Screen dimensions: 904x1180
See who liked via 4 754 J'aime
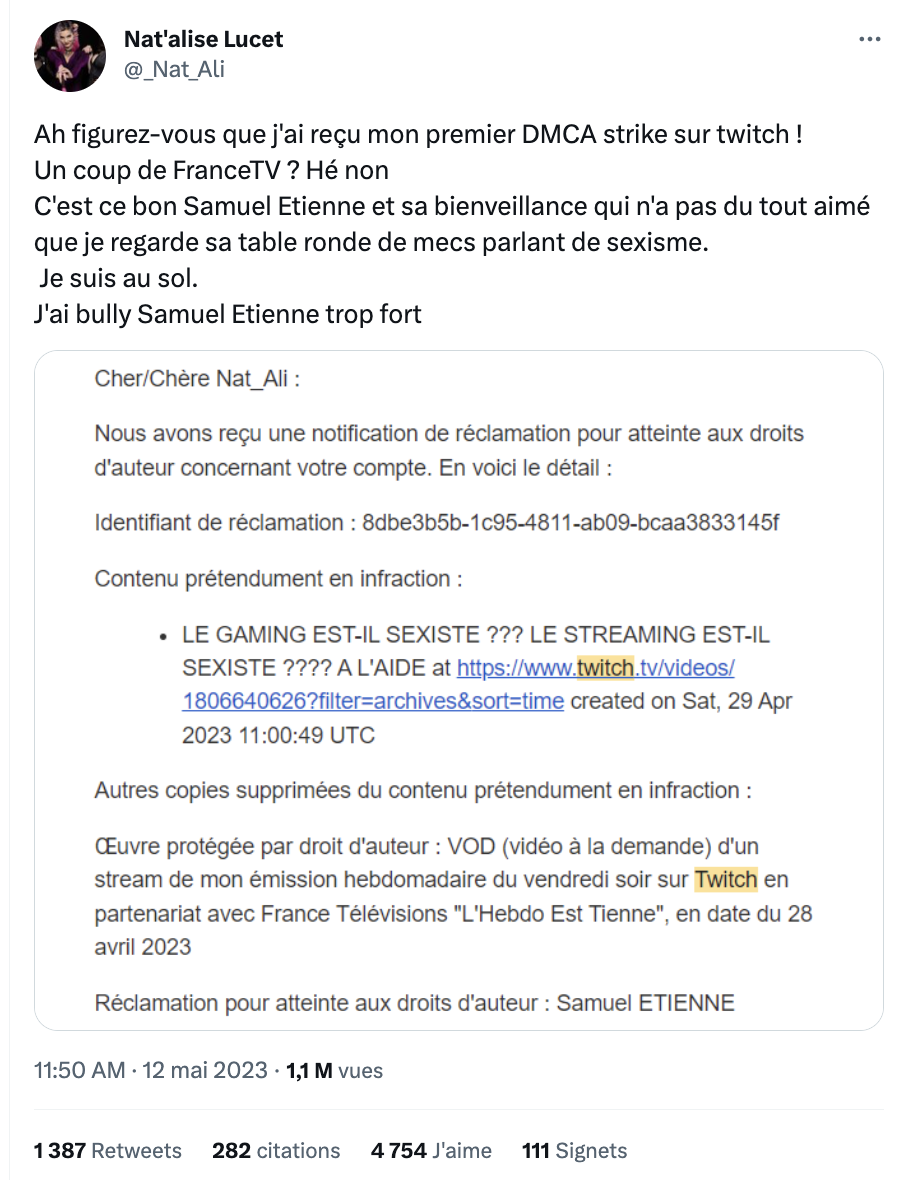pyautogui.click(x=431, y=1151)
